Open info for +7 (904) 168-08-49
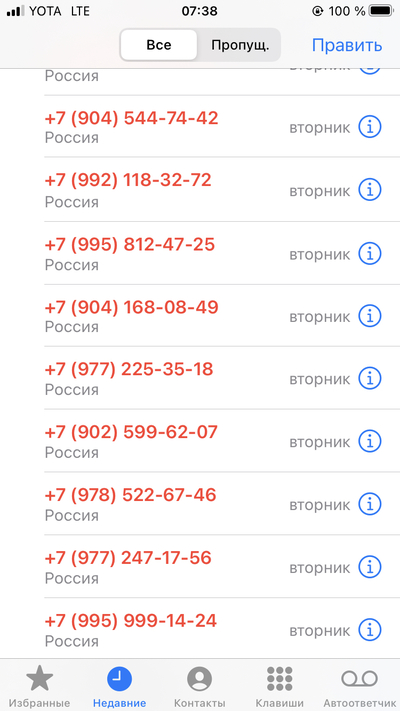The width and height of the screenshot is (400, 711). tap(370, 316)
